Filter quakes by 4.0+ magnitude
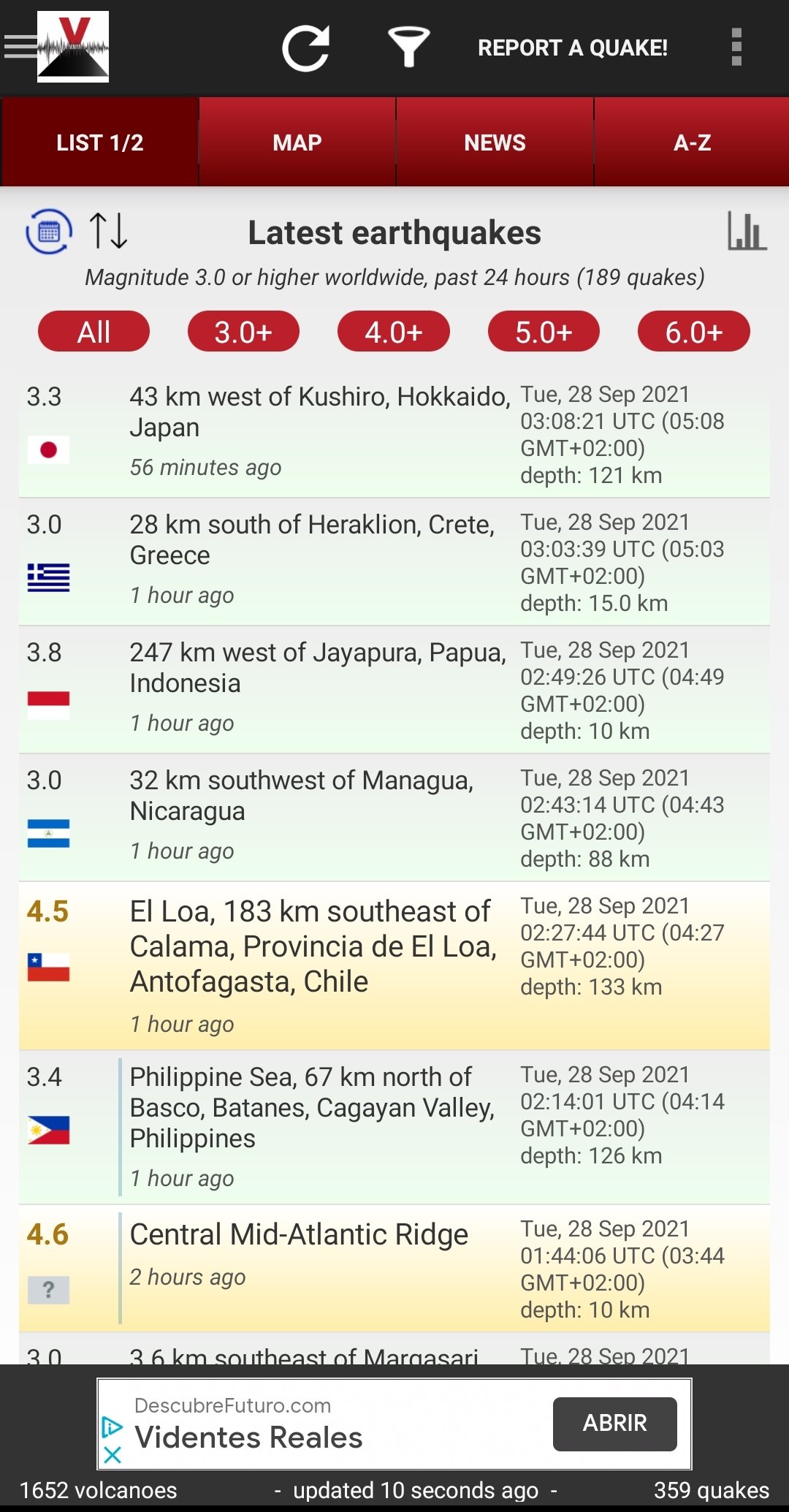The width and height of the screenshot is (789, 1512). click(394, 332)
